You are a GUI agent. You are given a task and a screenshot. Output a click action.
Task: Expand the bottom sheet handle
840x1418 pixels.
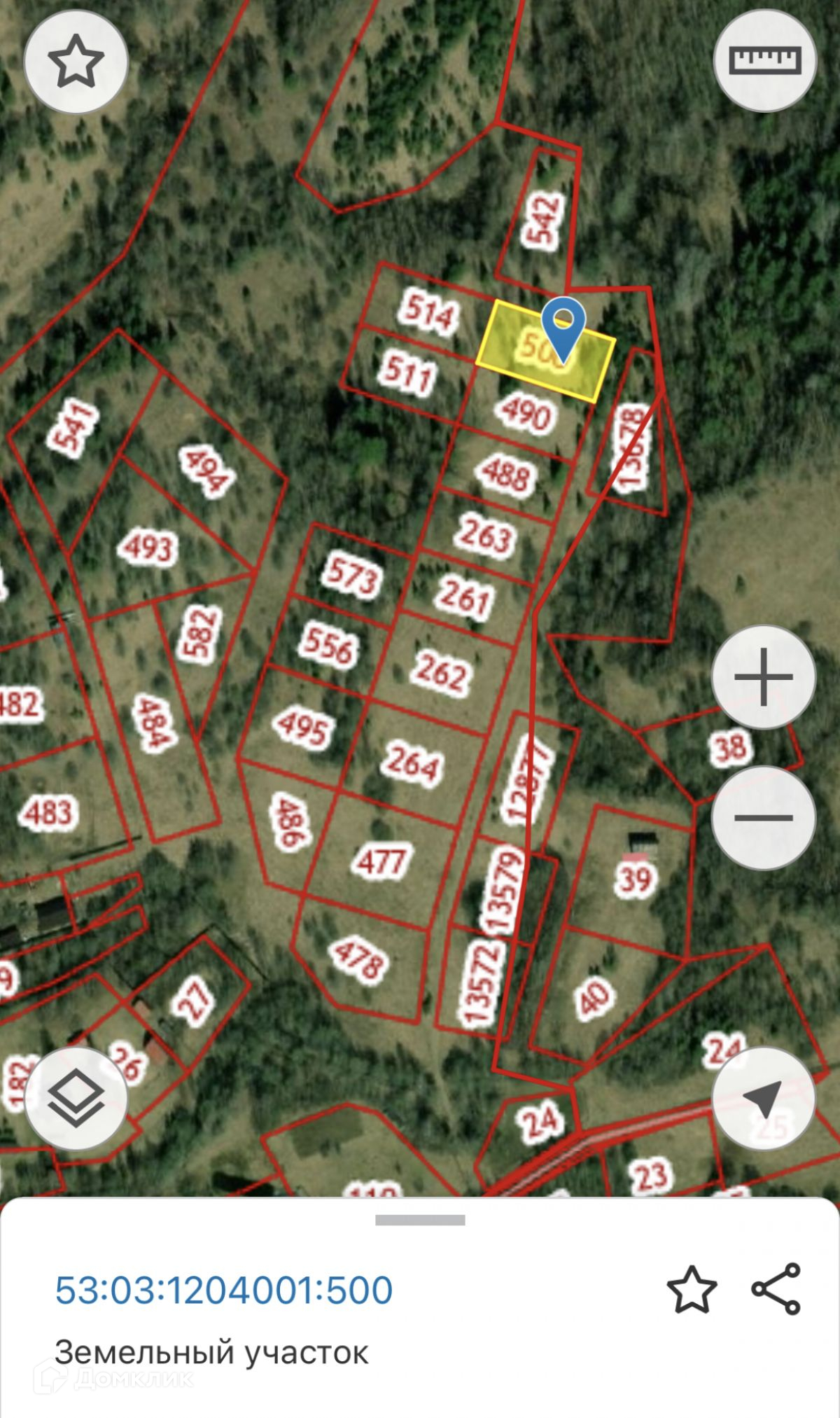[x=420, y=1220]
